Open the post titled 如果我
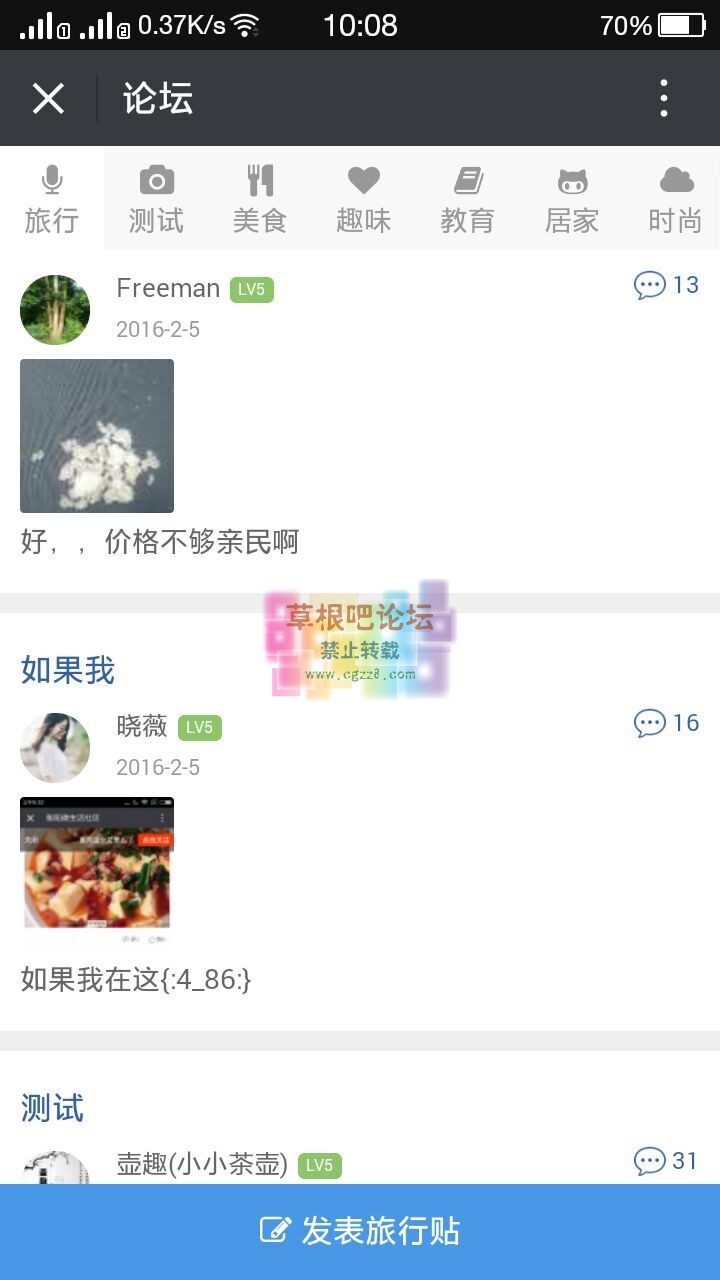Screen dimensions: 720x1280 pyautogui.click(x=65, y=672)
